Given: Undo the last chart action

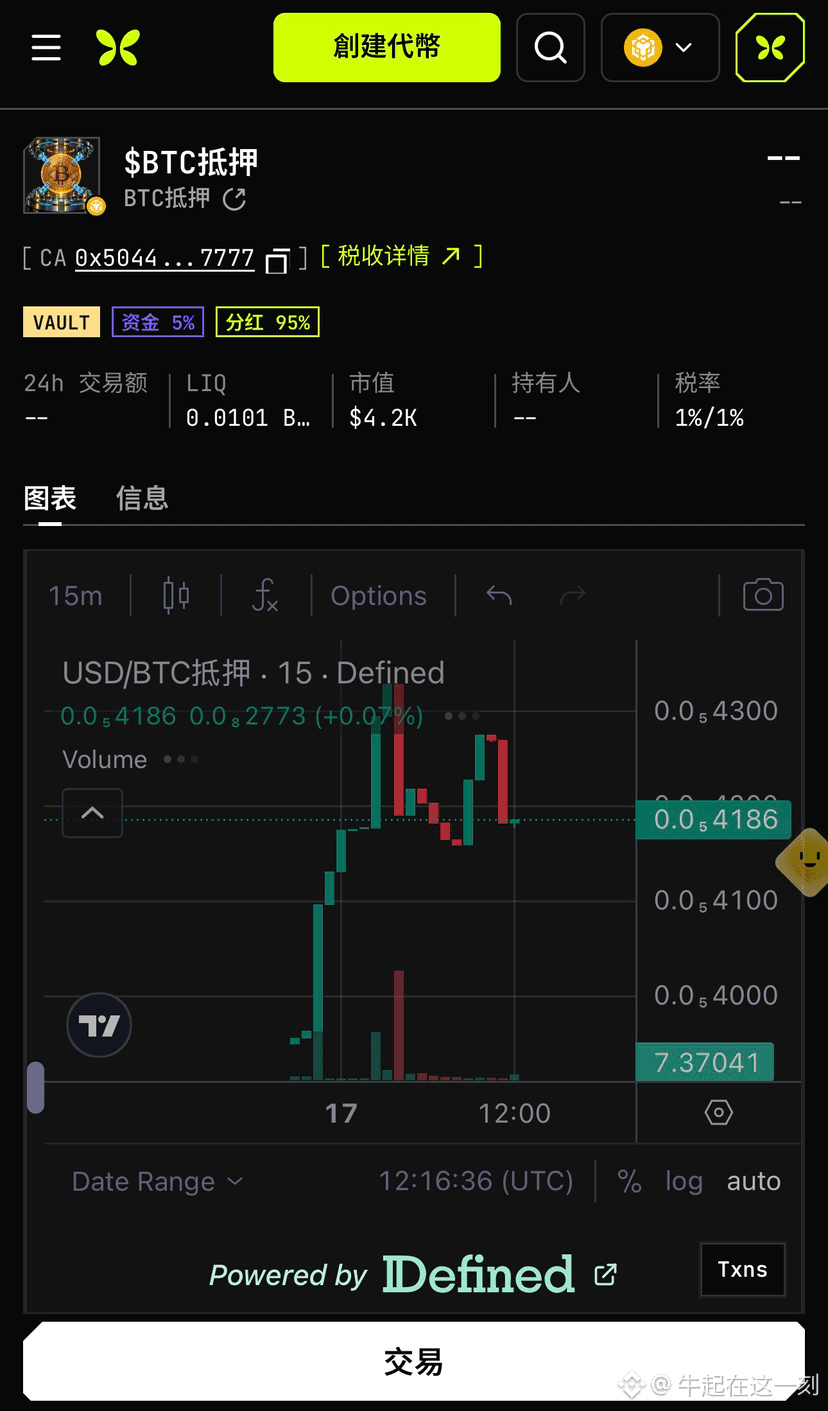Looking at the screenshot, I should [x=499, y=596].
